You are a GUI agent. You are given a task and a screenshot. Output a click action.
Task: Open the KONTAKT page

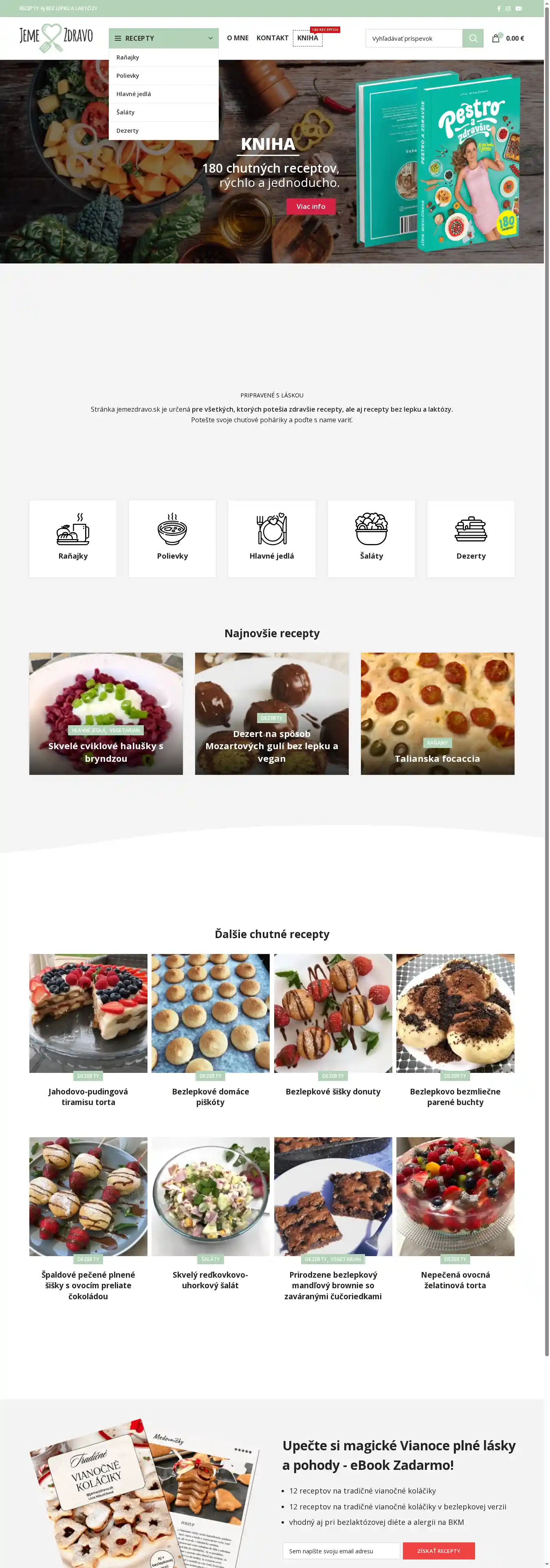272,38
